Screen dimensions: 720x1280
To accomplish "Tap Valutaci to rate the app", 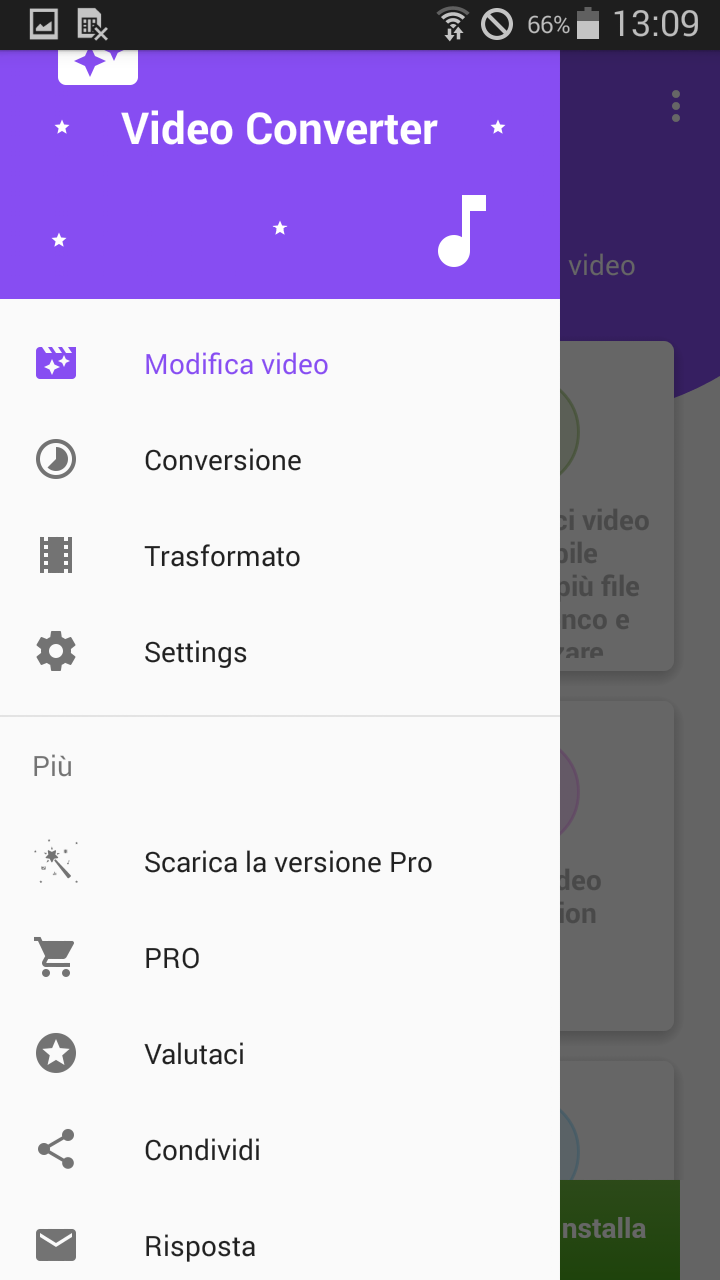I will coord(280,1054).
